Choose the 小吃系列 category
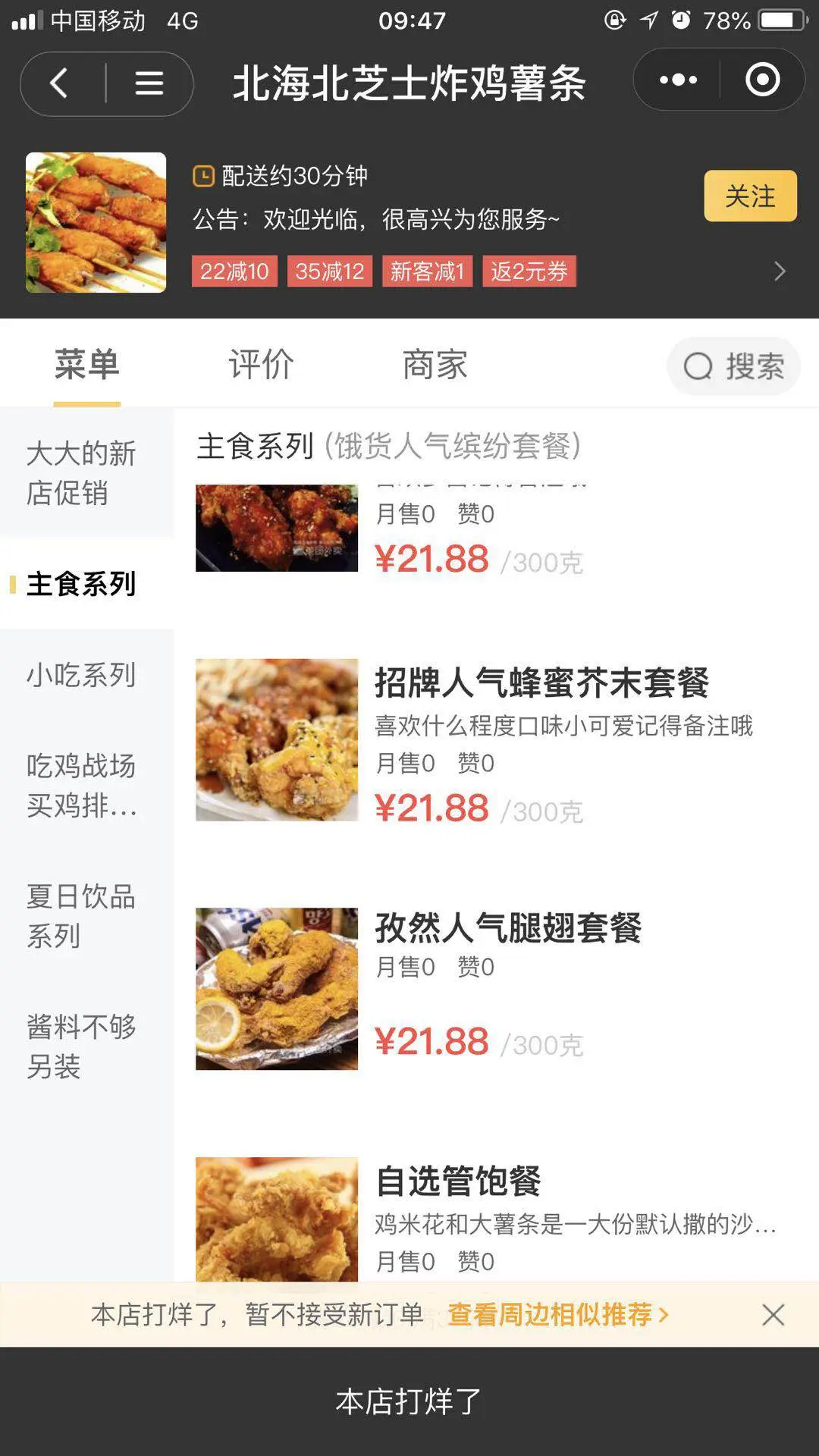 [81, 675]
